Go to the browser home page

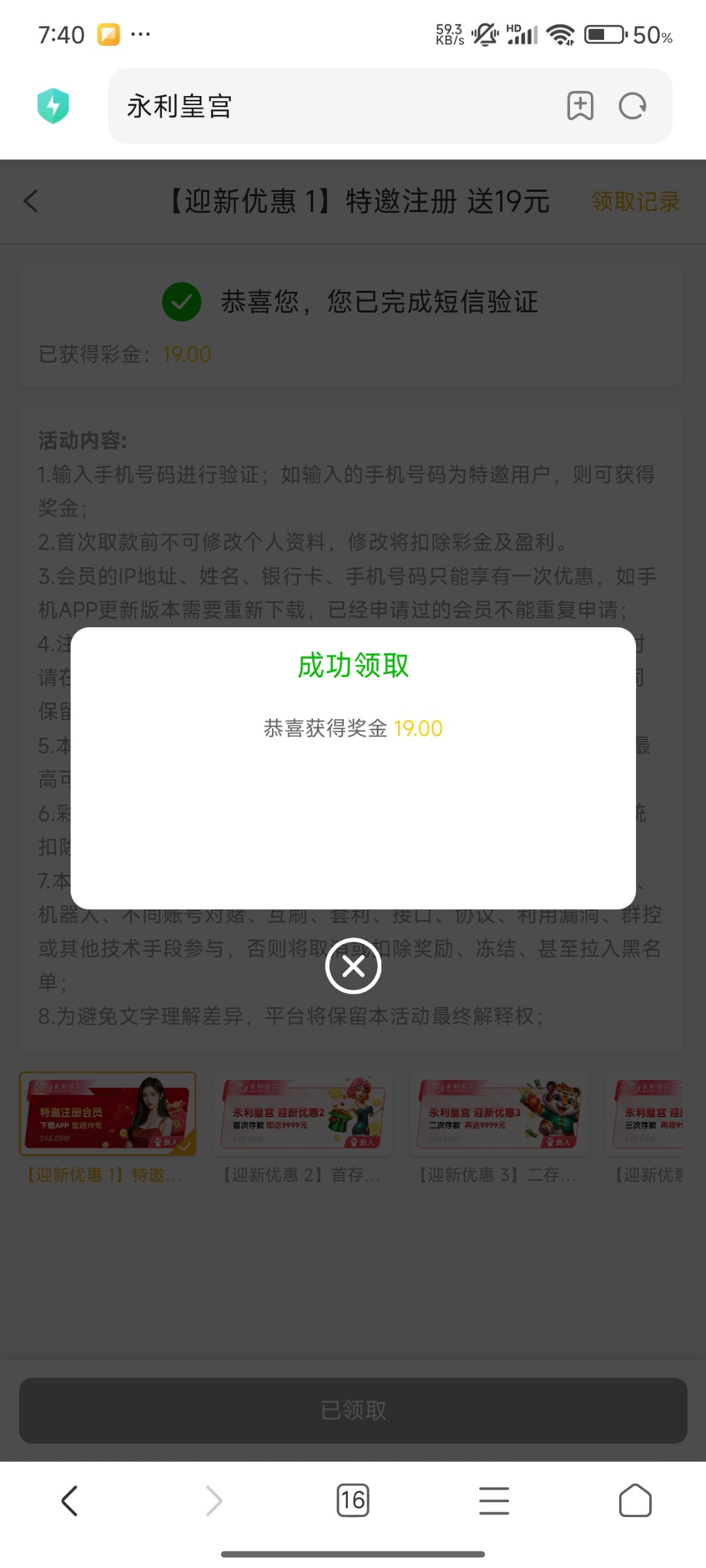pyautogui.click(x=635, y=1500)
